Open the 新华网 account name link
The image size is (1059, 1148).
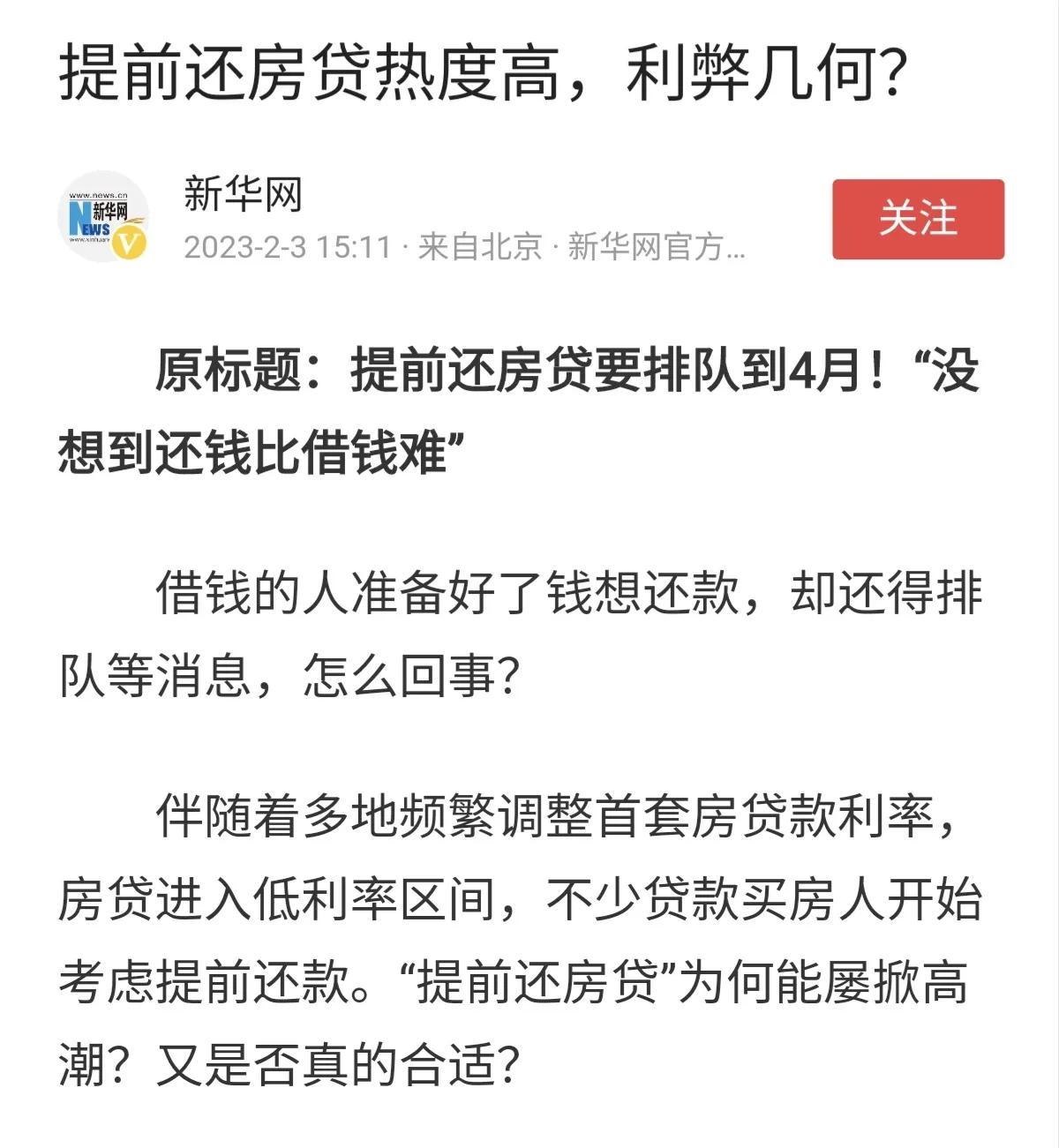tap(240, 194)
